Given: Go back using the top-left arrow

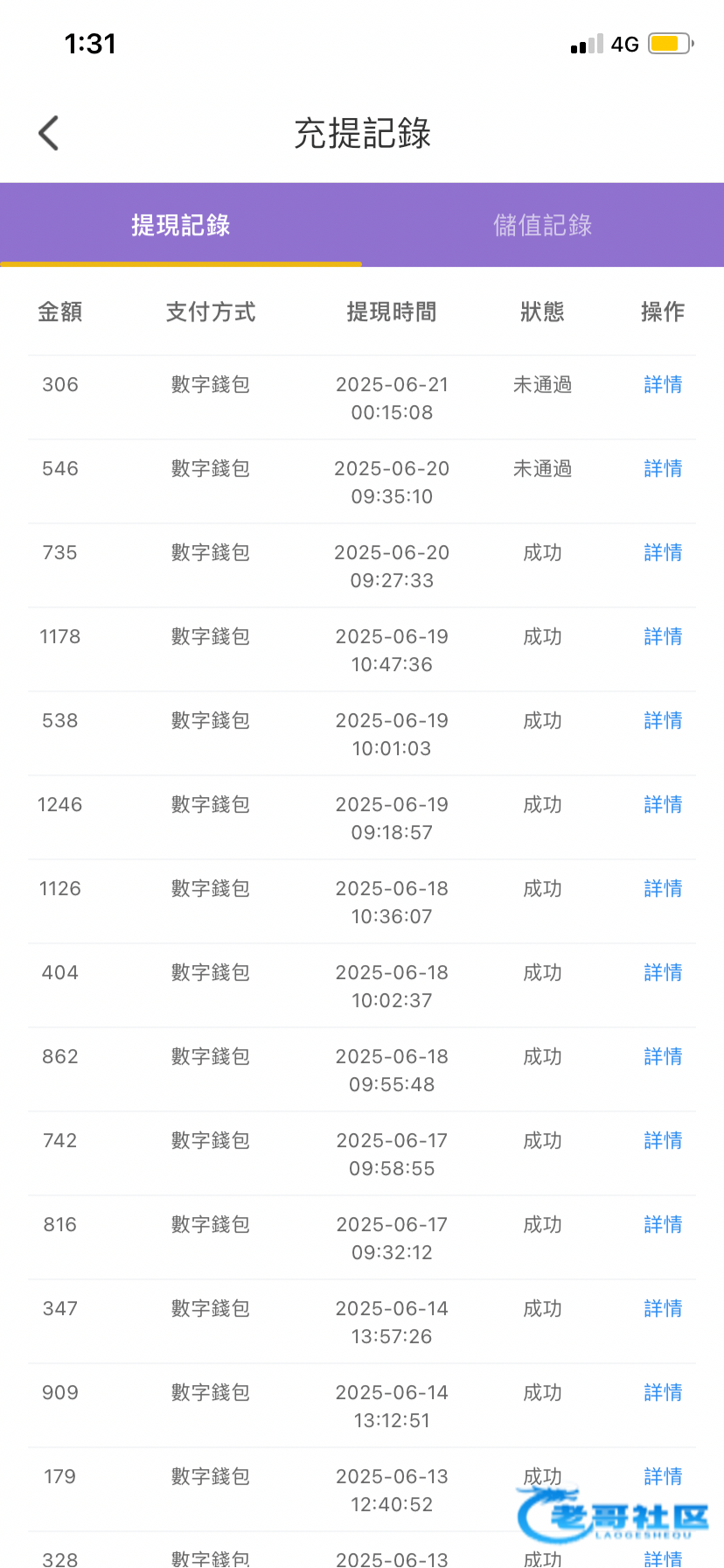Looking at the screenshot, I should click(x=49, y=133).
